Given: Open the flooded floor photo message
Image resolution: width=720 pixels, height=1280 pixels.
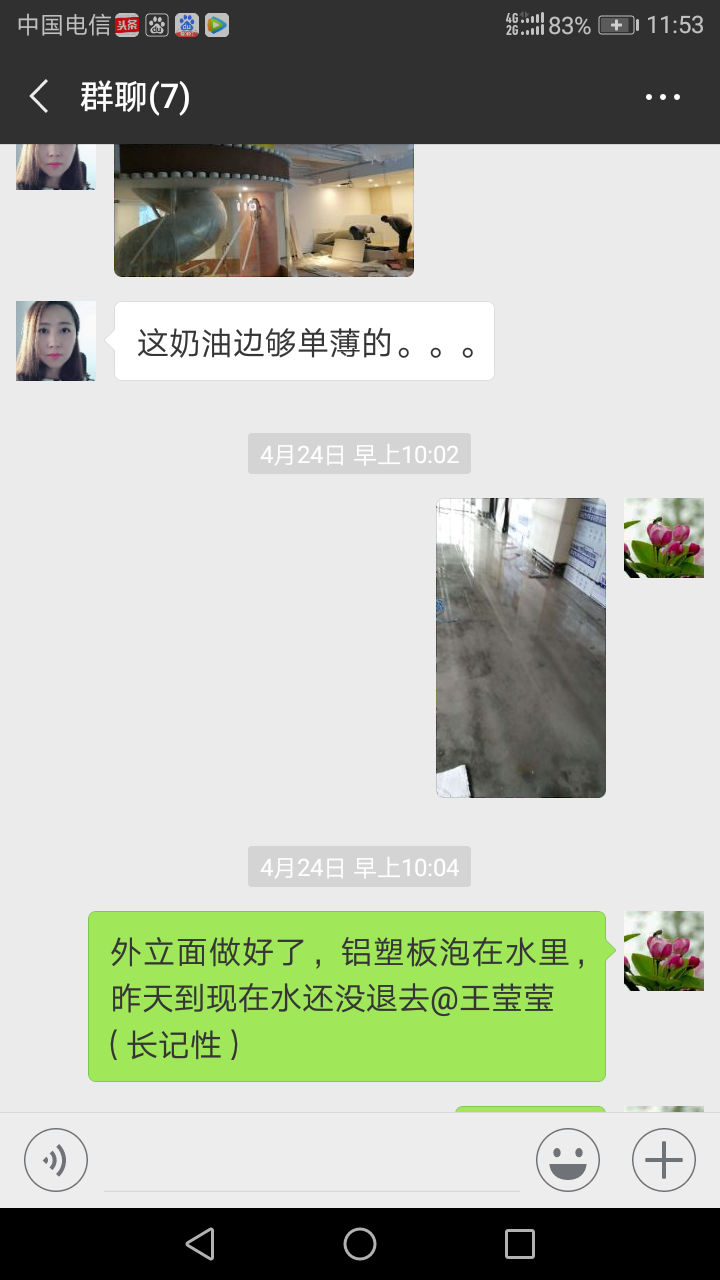Looking at the screenshot, I should click(520, 647).
